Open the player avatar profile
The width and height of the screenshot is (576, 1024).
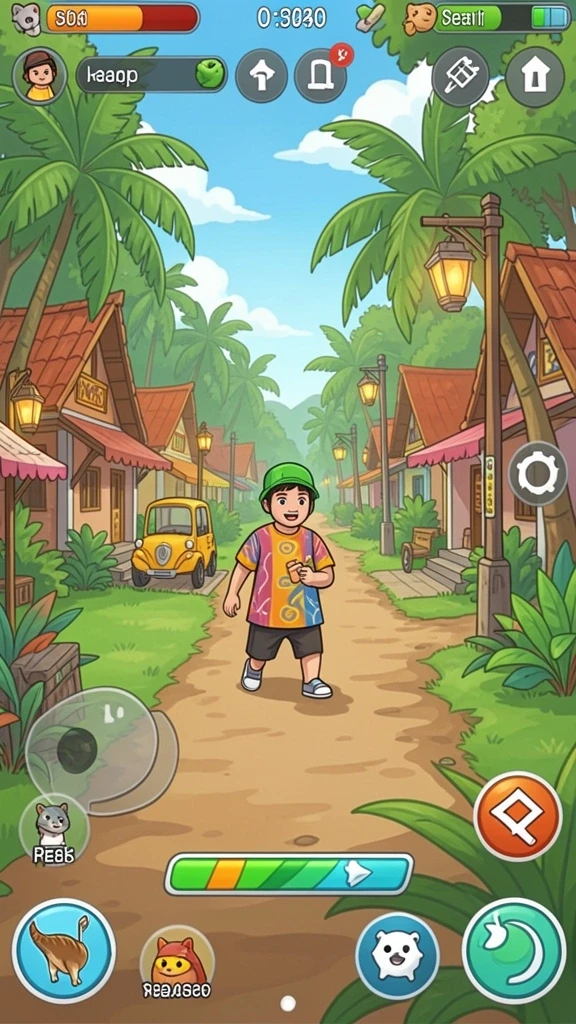(x=39, y=76)
